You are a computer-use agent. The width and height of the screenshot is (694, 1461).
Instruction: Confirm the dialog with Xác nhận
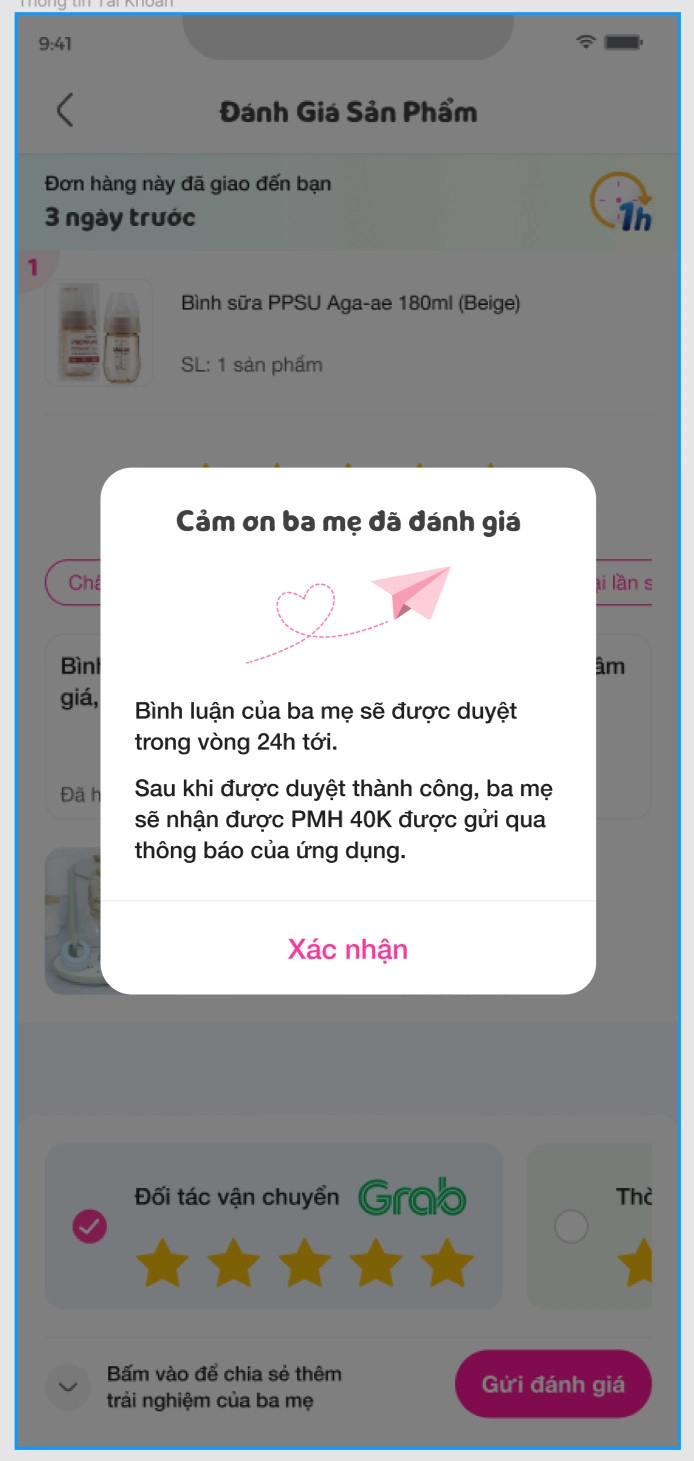(x=348, y=949)
